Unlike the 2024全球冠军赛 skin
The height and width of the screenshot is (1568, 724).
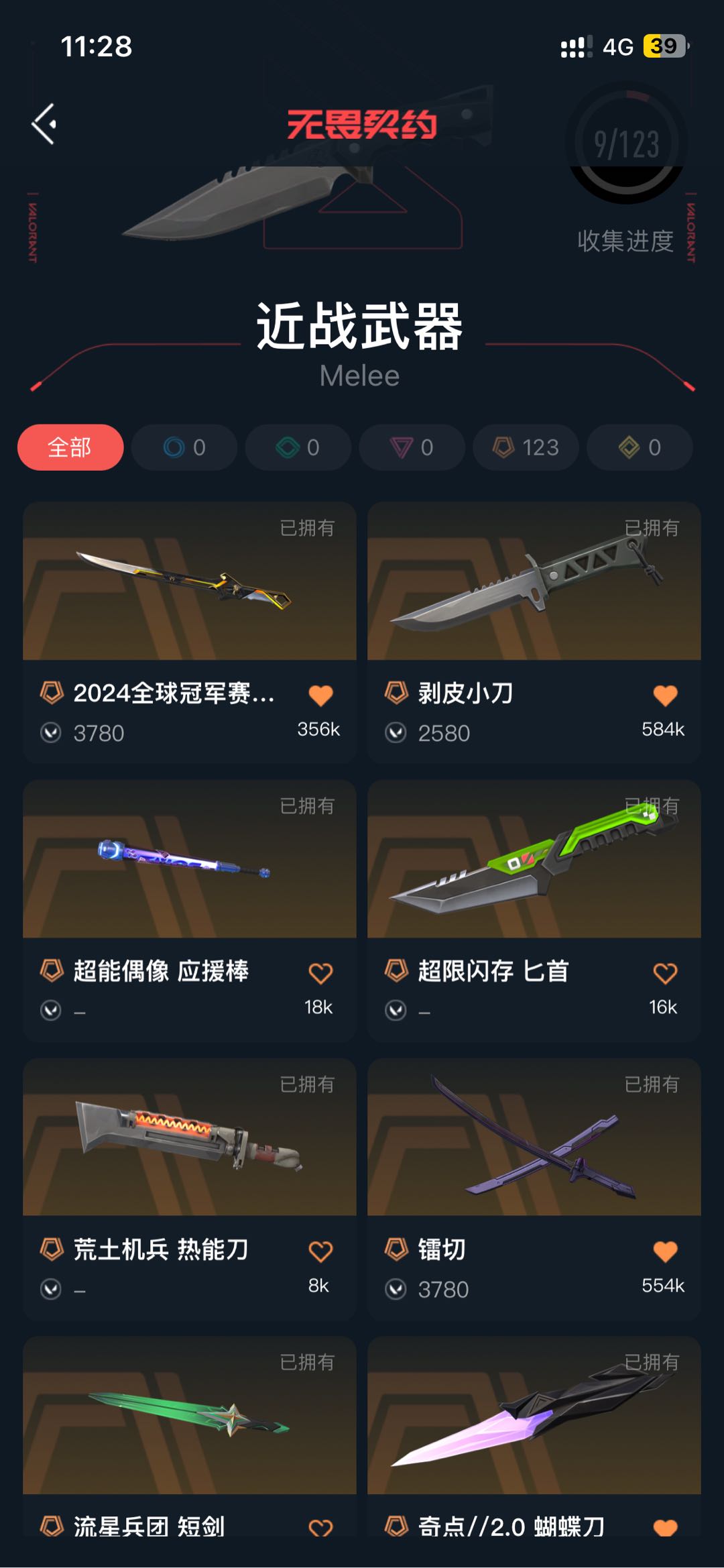coord(320,695)
